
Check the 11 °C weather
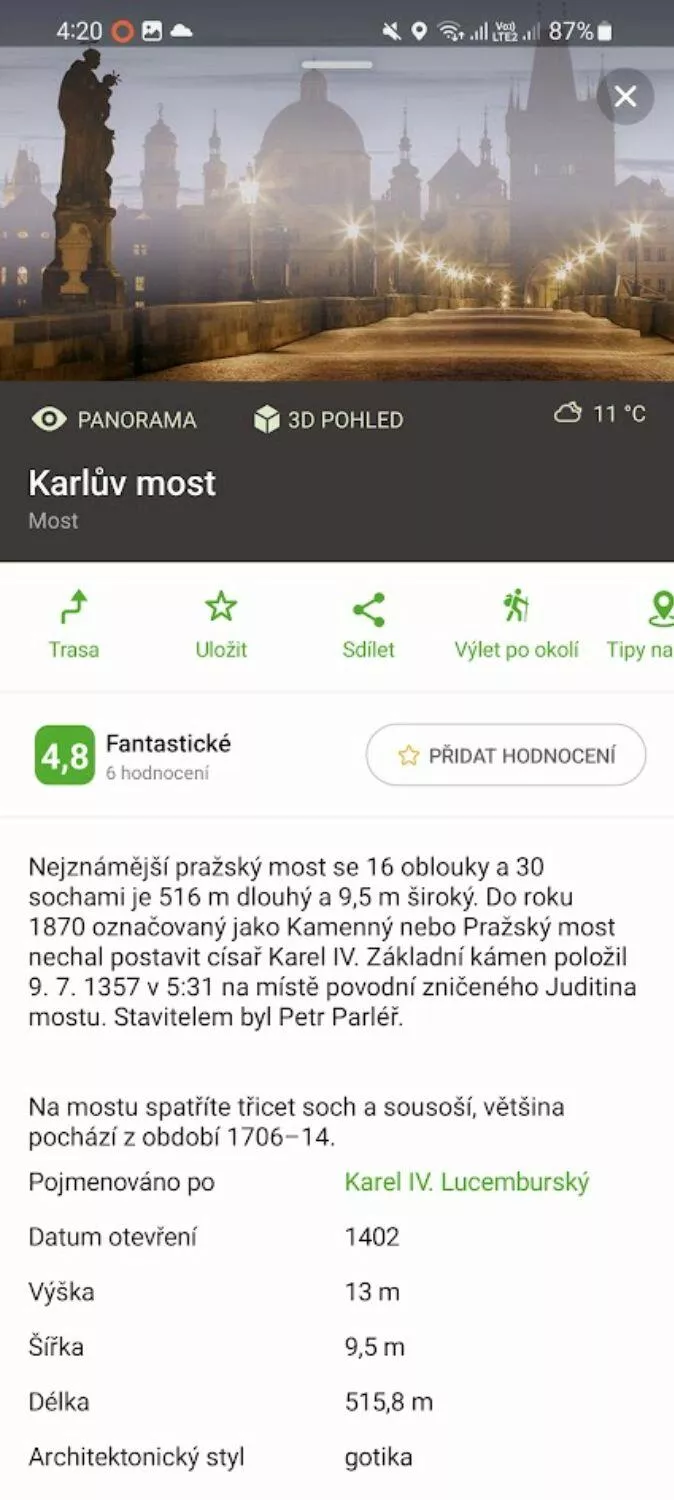[600, 413]
